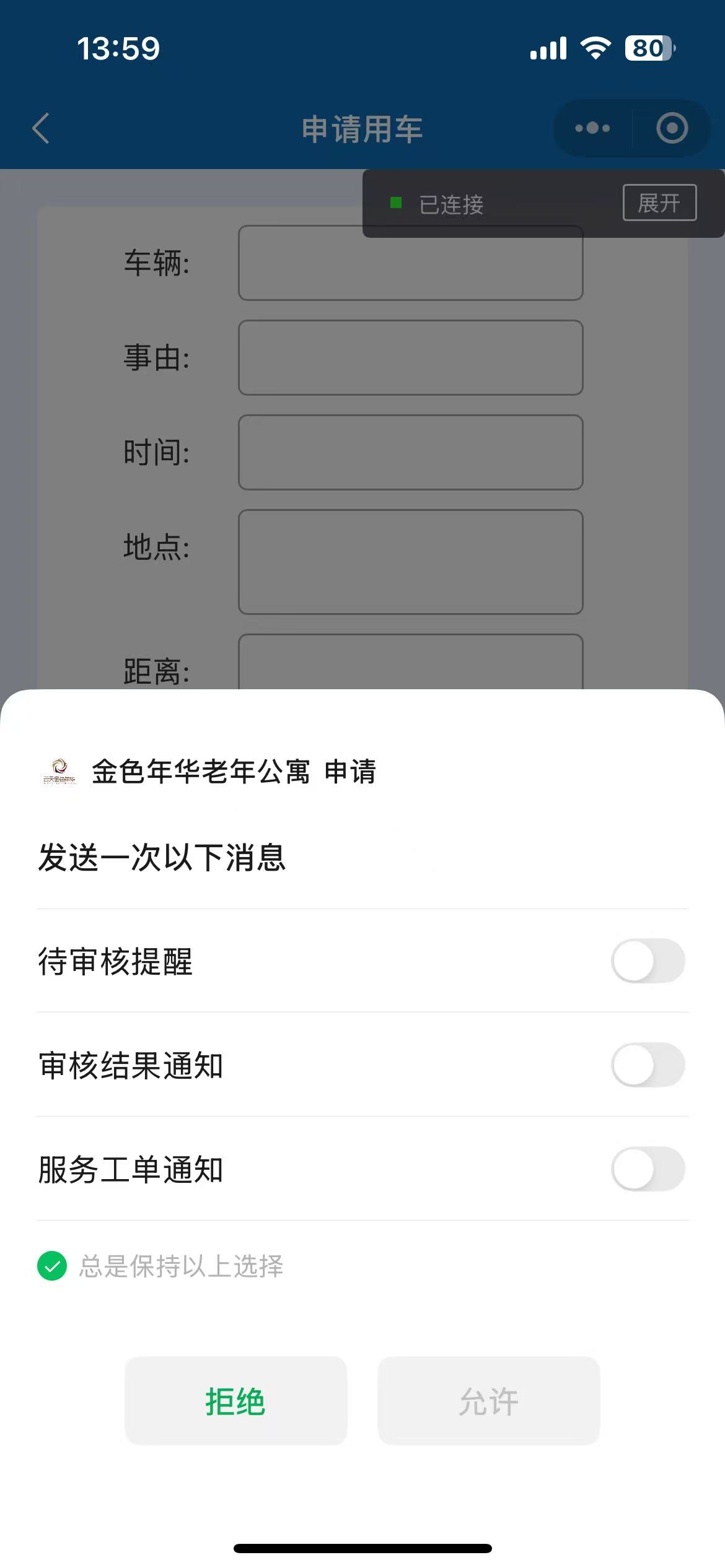725x1568 pixels.
Task: Open the mini program more menu
Action: (x=592, y=129)
